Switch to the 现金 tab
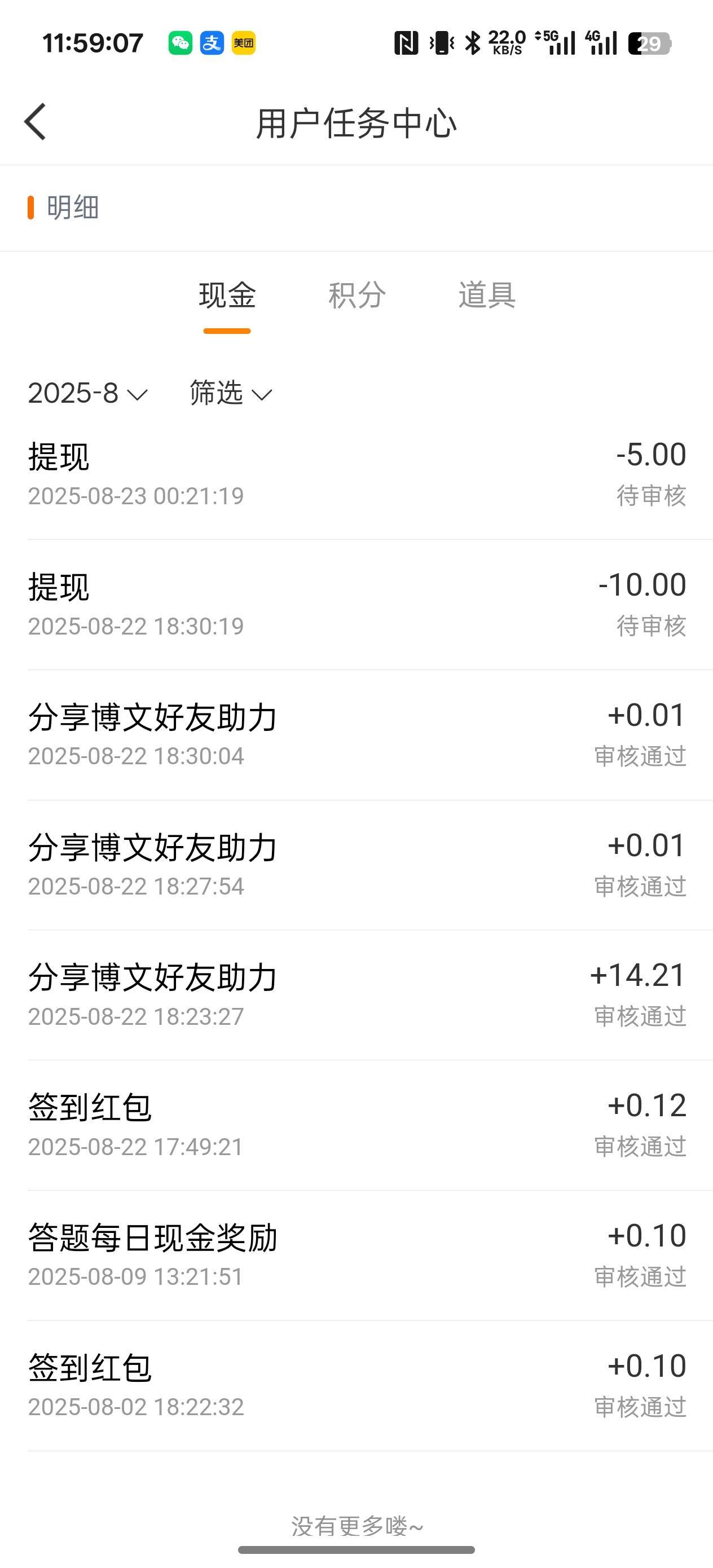The width and height of the screenshot is (713, 1568). pos(227,296)
